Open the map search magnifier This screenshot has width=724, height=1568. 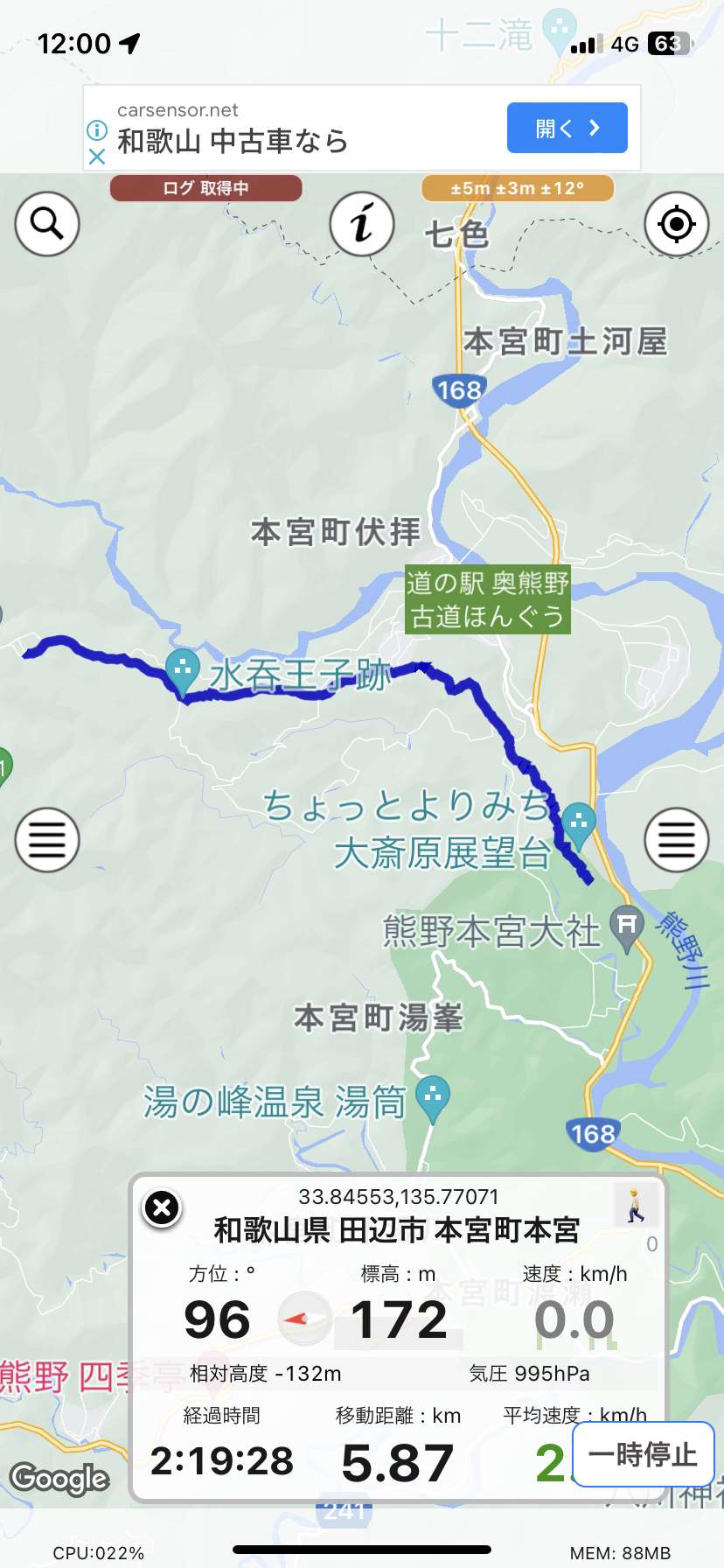click(x=47, y=224)
